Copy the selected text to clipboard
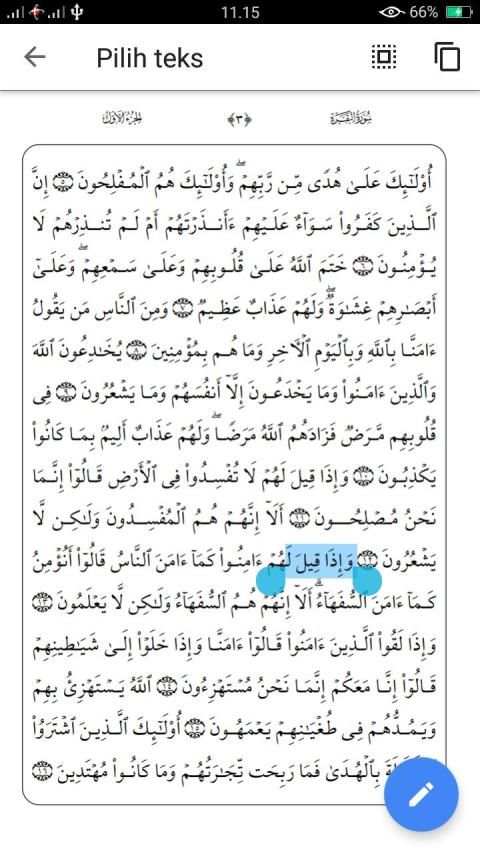This screenshot has height=853, width=480. (447, 57)
